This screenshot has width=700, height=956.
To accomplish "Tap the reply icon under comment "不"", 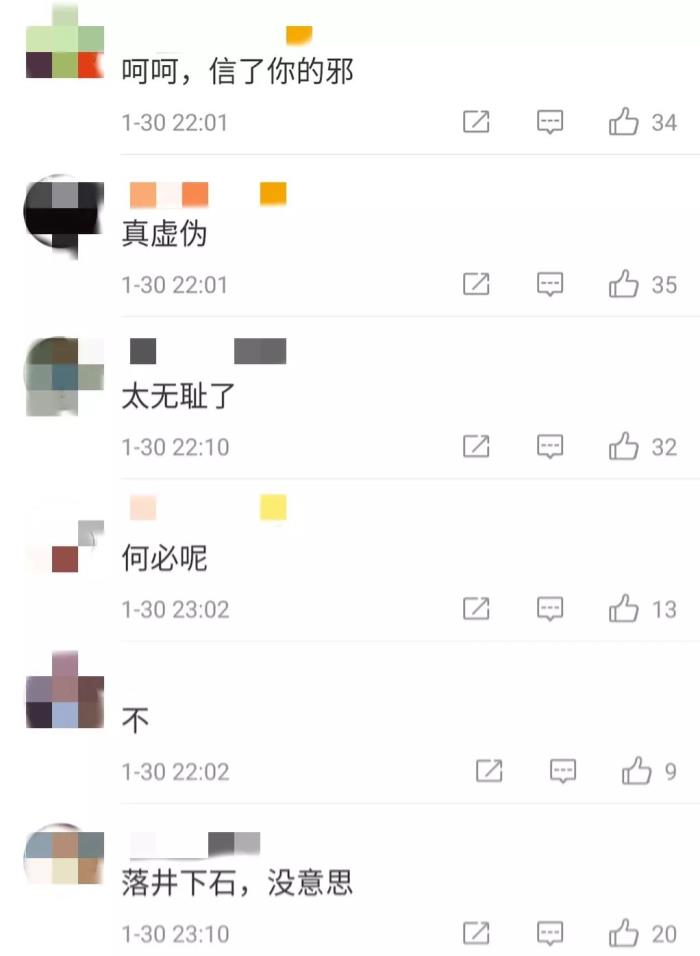I will [x=563, y=771].
